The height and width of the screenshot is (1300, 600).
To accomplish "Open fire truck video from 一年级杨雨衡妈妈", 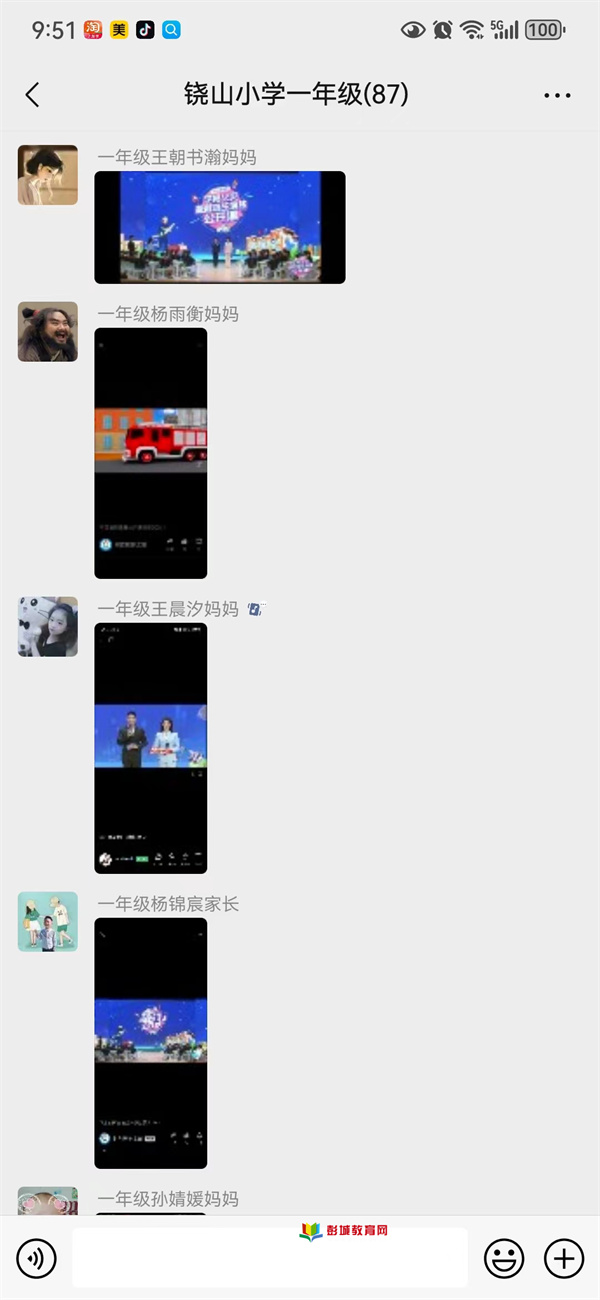I will (x=151, y=453).
